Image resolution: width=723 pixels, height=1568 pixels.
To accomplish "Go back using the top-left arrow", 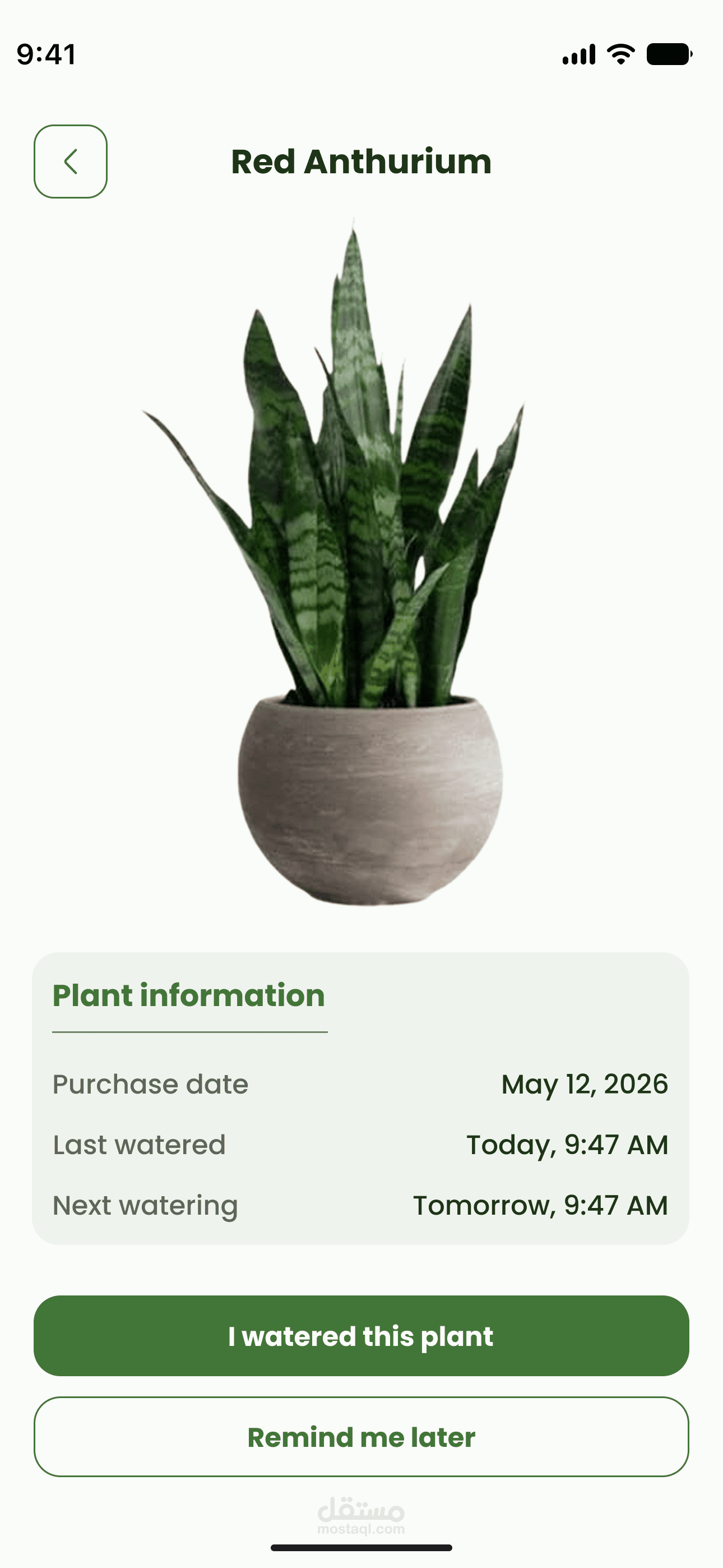I will (x=71, y=162).
